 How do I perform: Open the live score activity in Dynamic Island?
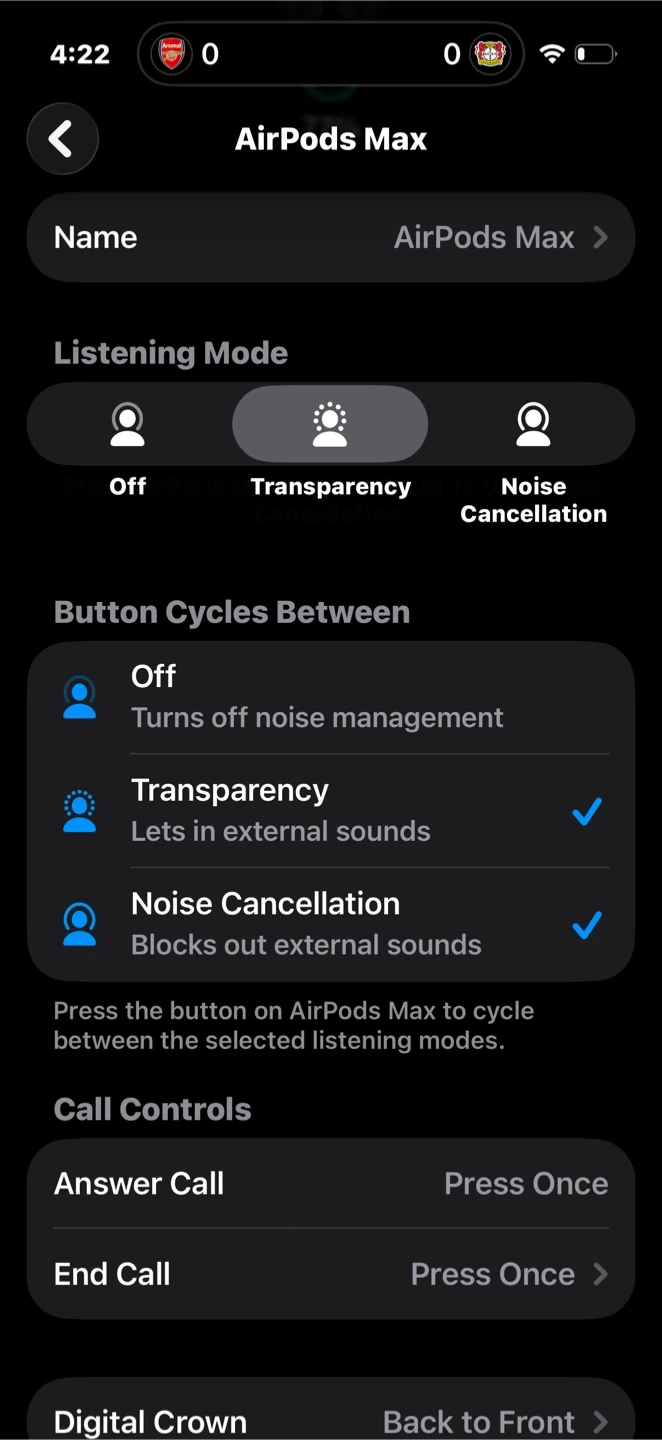[x=330, y=54]
